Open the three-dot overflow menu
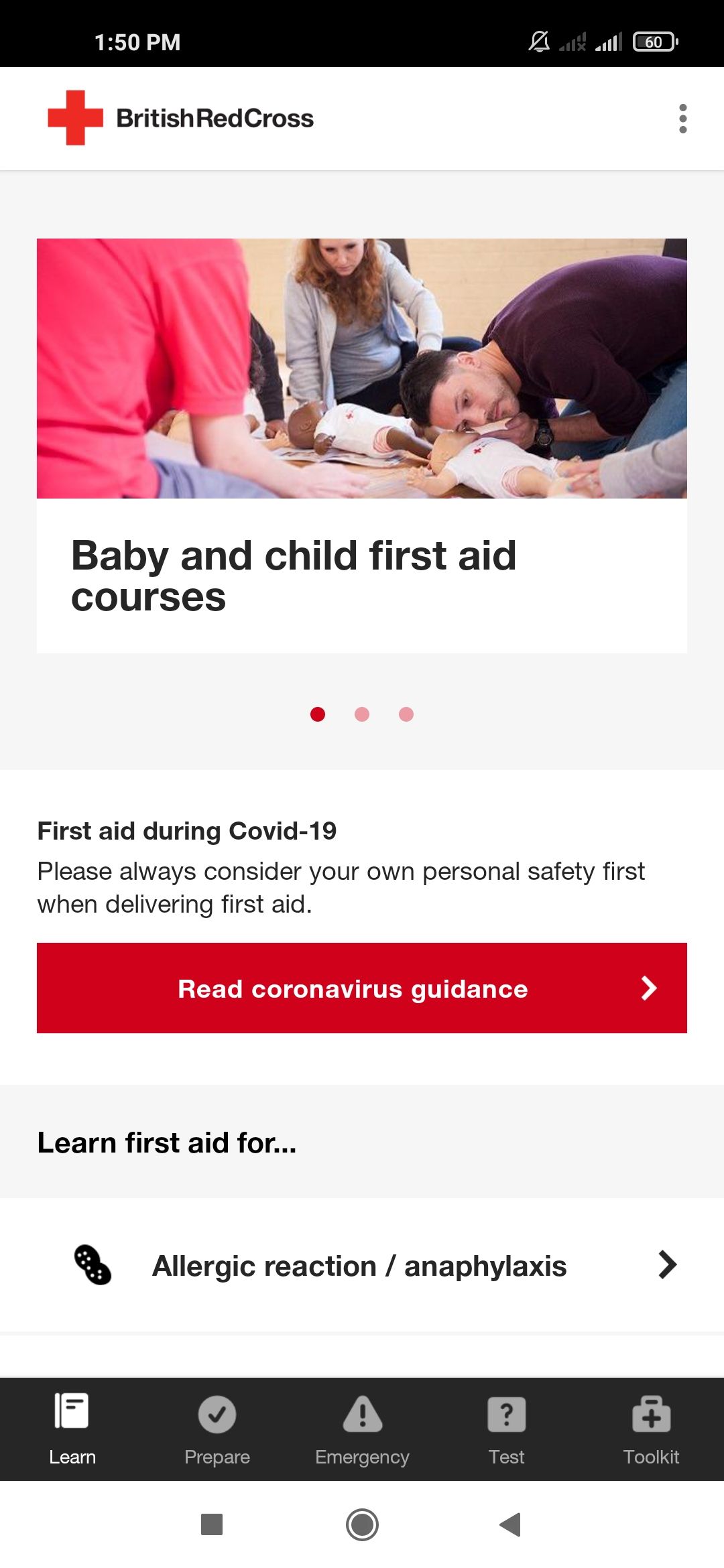This screenshot has height=1568, width=724. click(x=682, y=119)
